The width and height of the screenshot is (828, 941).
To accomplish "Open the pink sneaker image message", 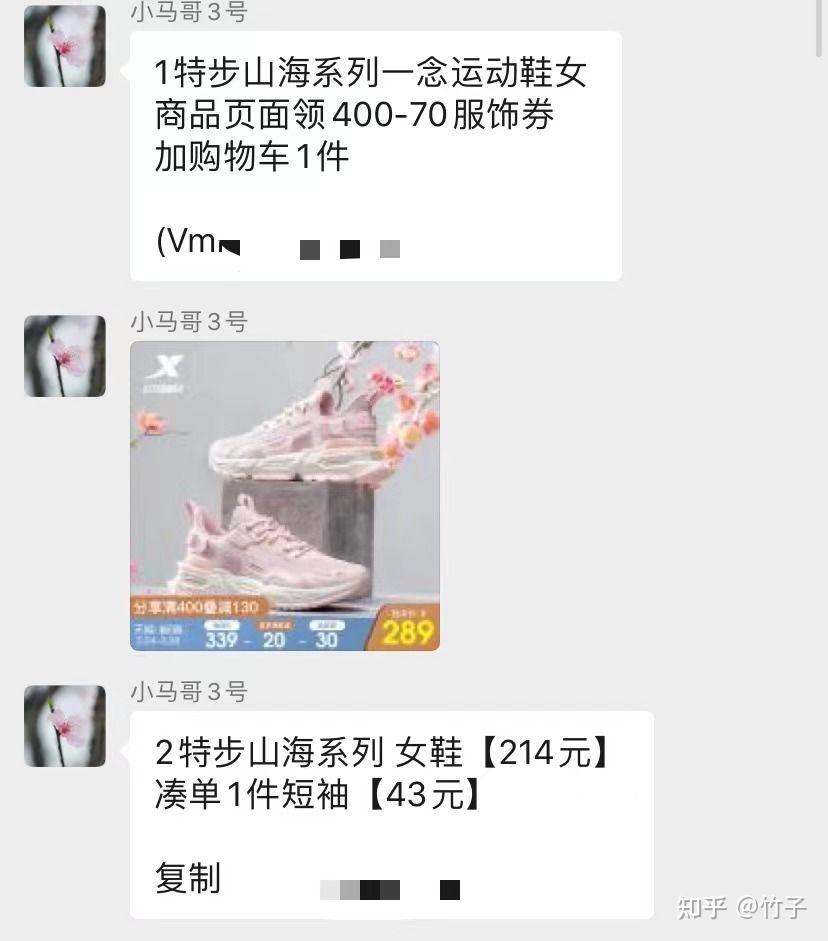I will [x=285, y=496].
